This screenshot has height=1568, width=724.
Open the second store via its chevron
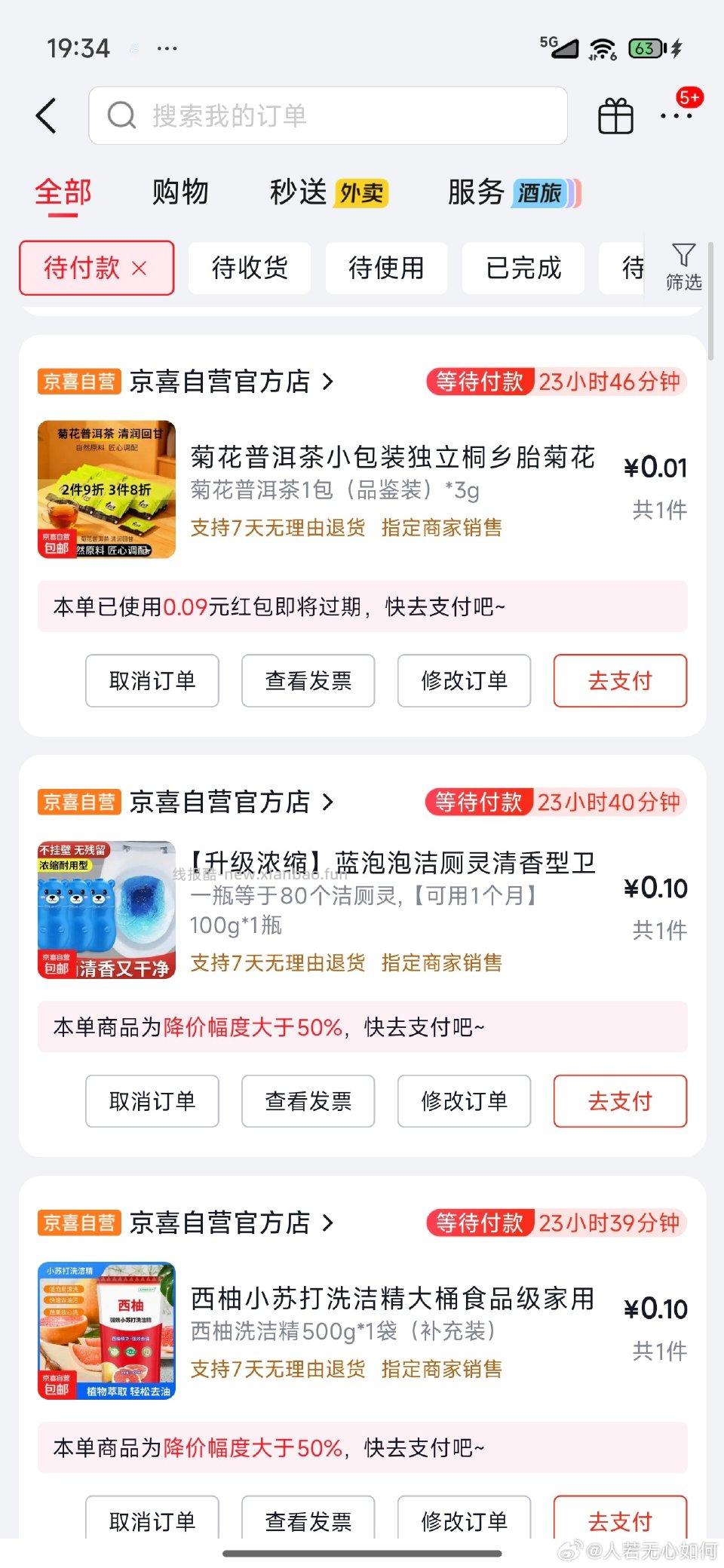coord(328,802)
